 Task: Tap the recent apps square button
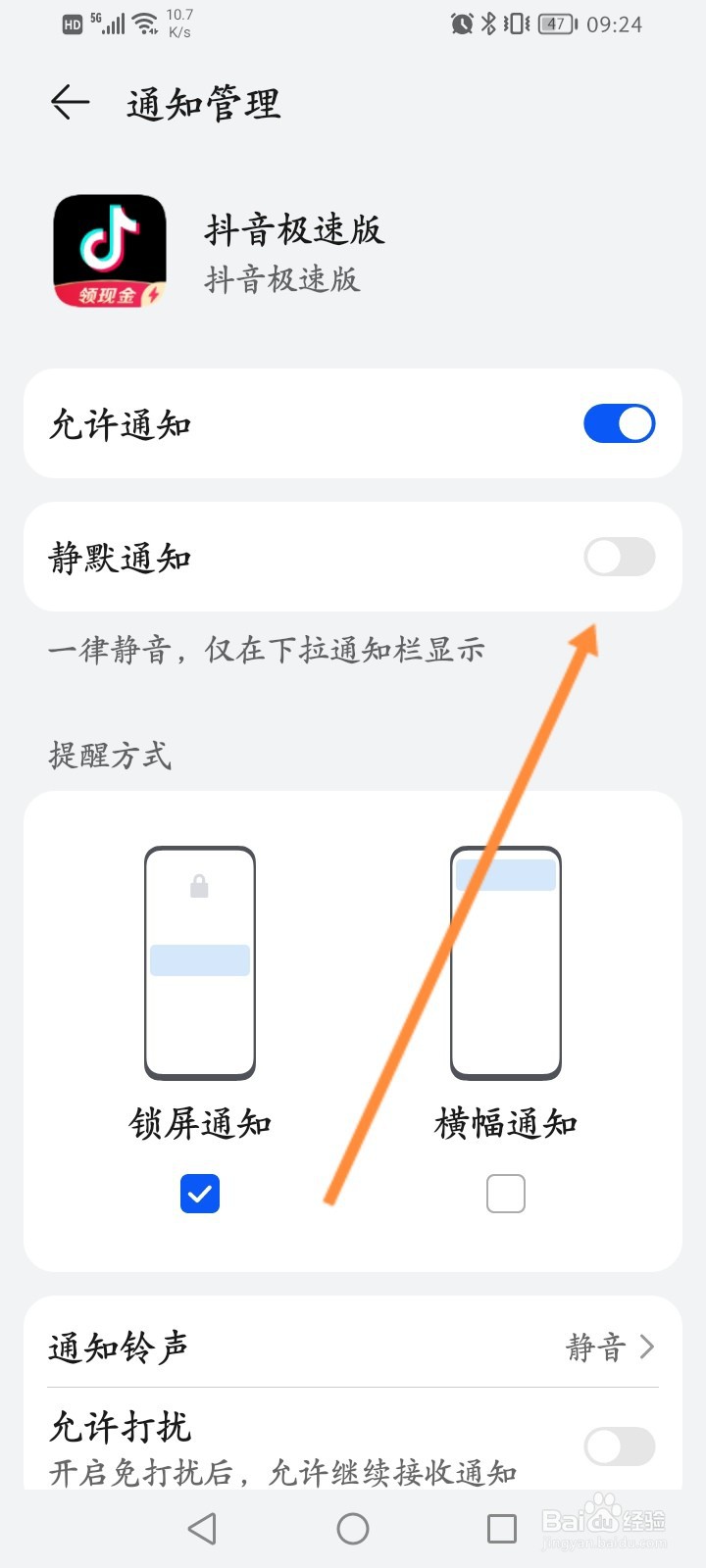click(502, 1528)
